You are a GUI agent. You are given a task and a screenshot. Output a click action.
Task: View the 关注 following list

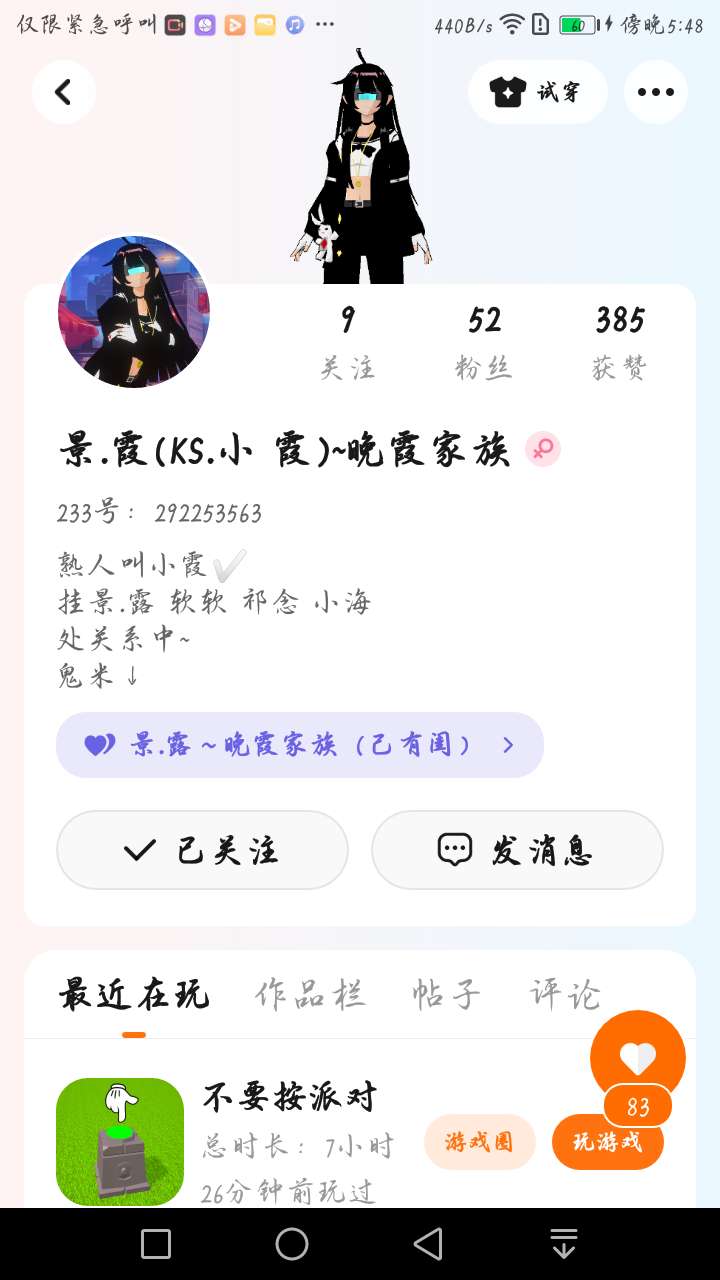tap(347, 342)
